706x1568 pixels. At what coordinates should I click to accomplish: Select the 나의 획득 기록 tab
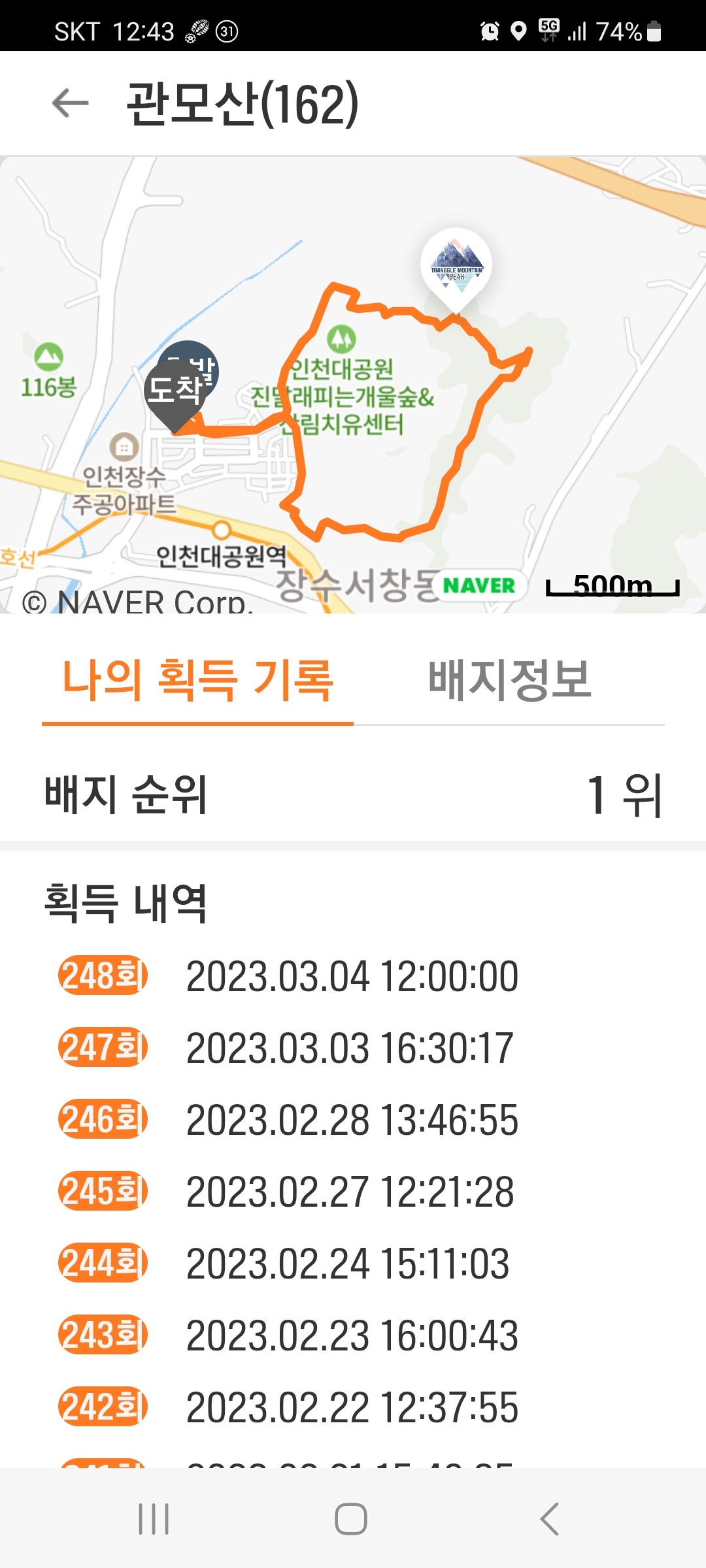tap(197, 680)
